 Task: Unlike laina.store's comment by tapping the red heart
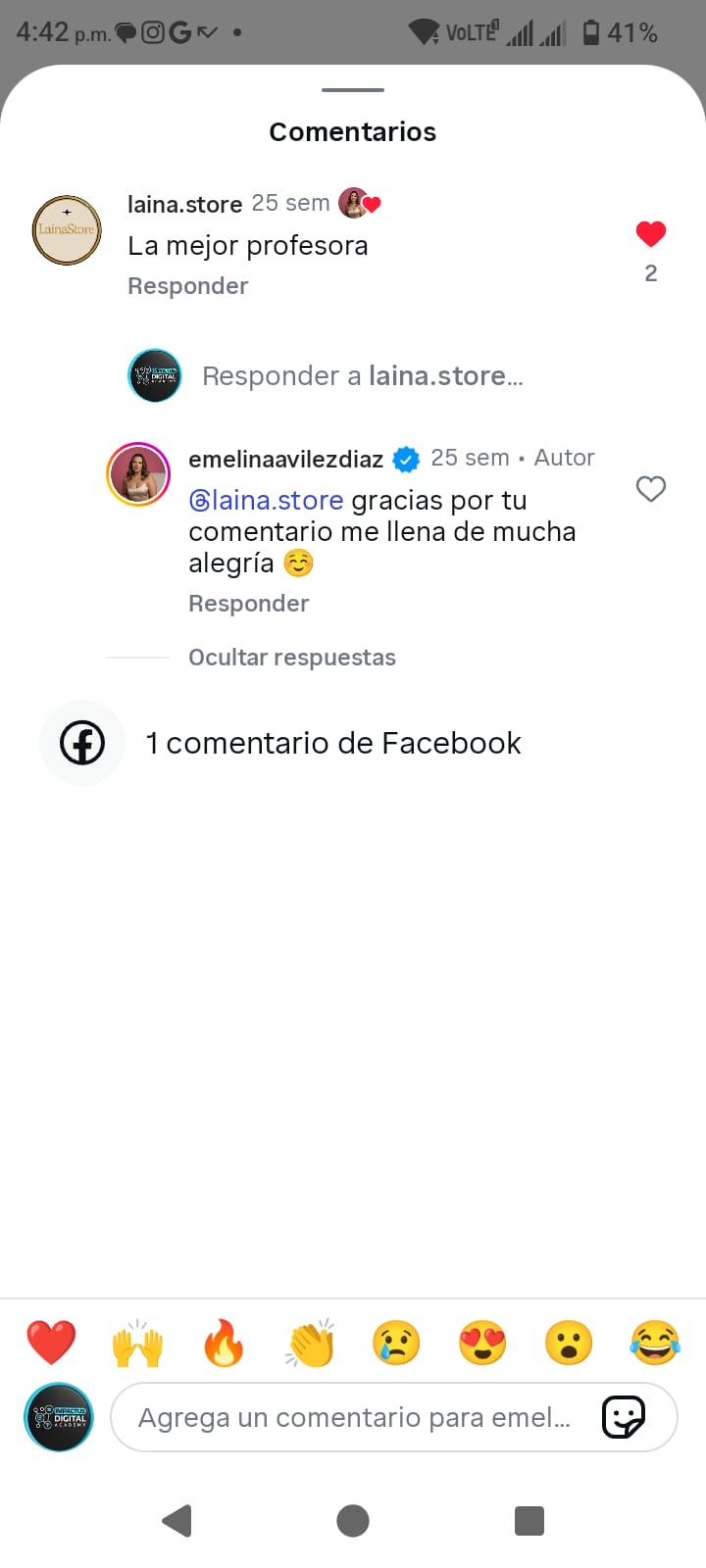point(650,233)
